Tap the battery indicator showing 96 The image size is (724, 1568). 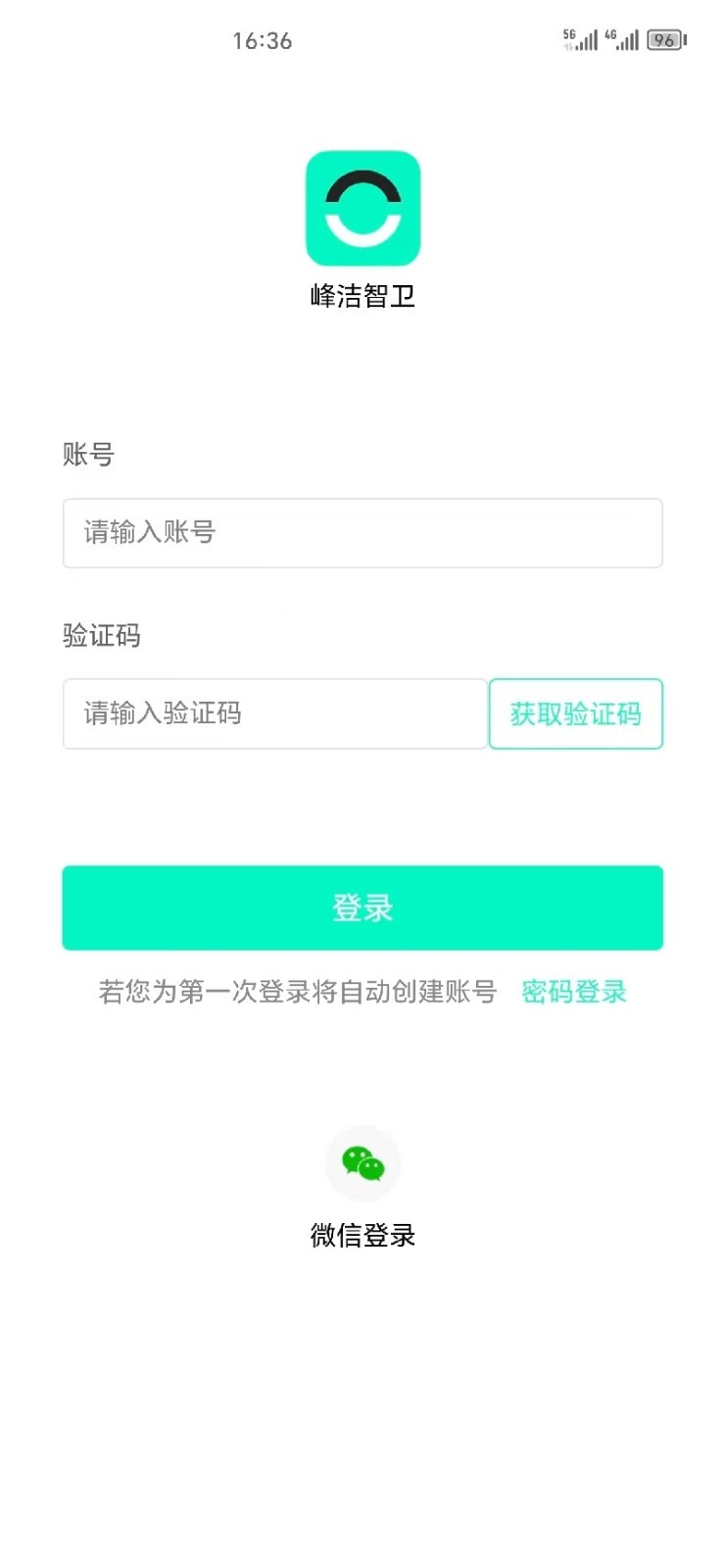click(664, 40)
